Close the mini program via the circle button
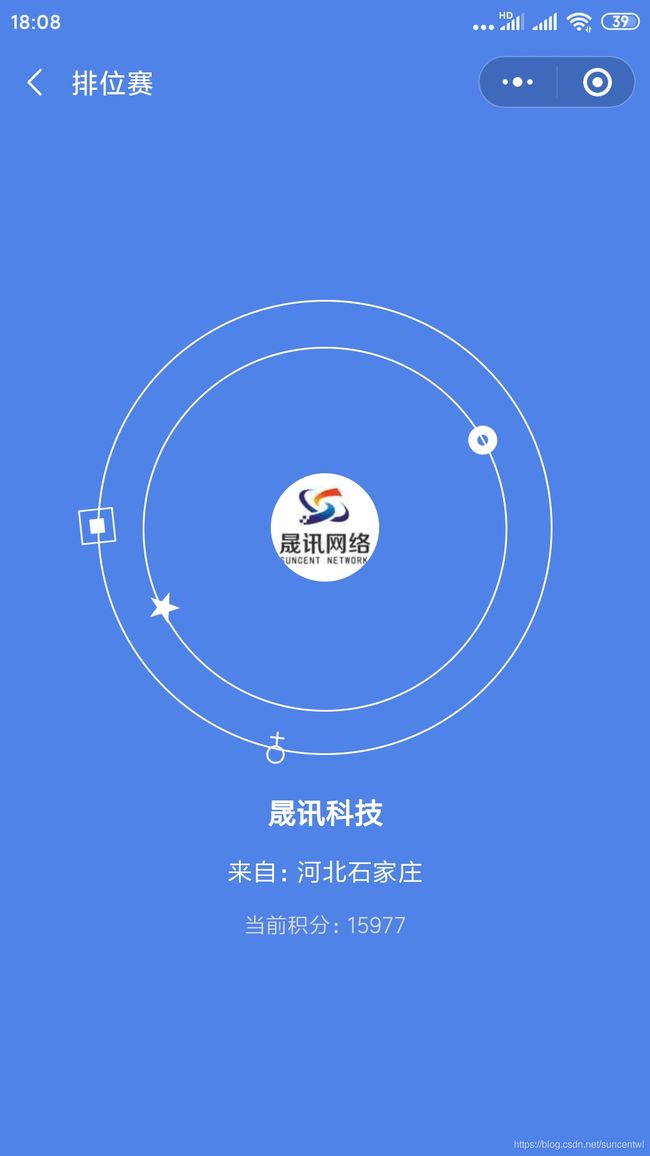This screenshot has height=1156, width=650. click(597, 83)
